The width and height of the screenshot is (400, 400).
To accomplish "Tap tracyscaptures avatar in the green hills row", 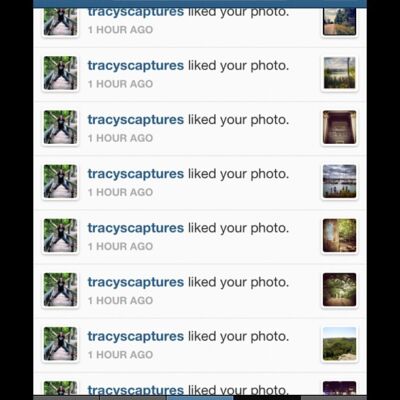I will [60, 344].
